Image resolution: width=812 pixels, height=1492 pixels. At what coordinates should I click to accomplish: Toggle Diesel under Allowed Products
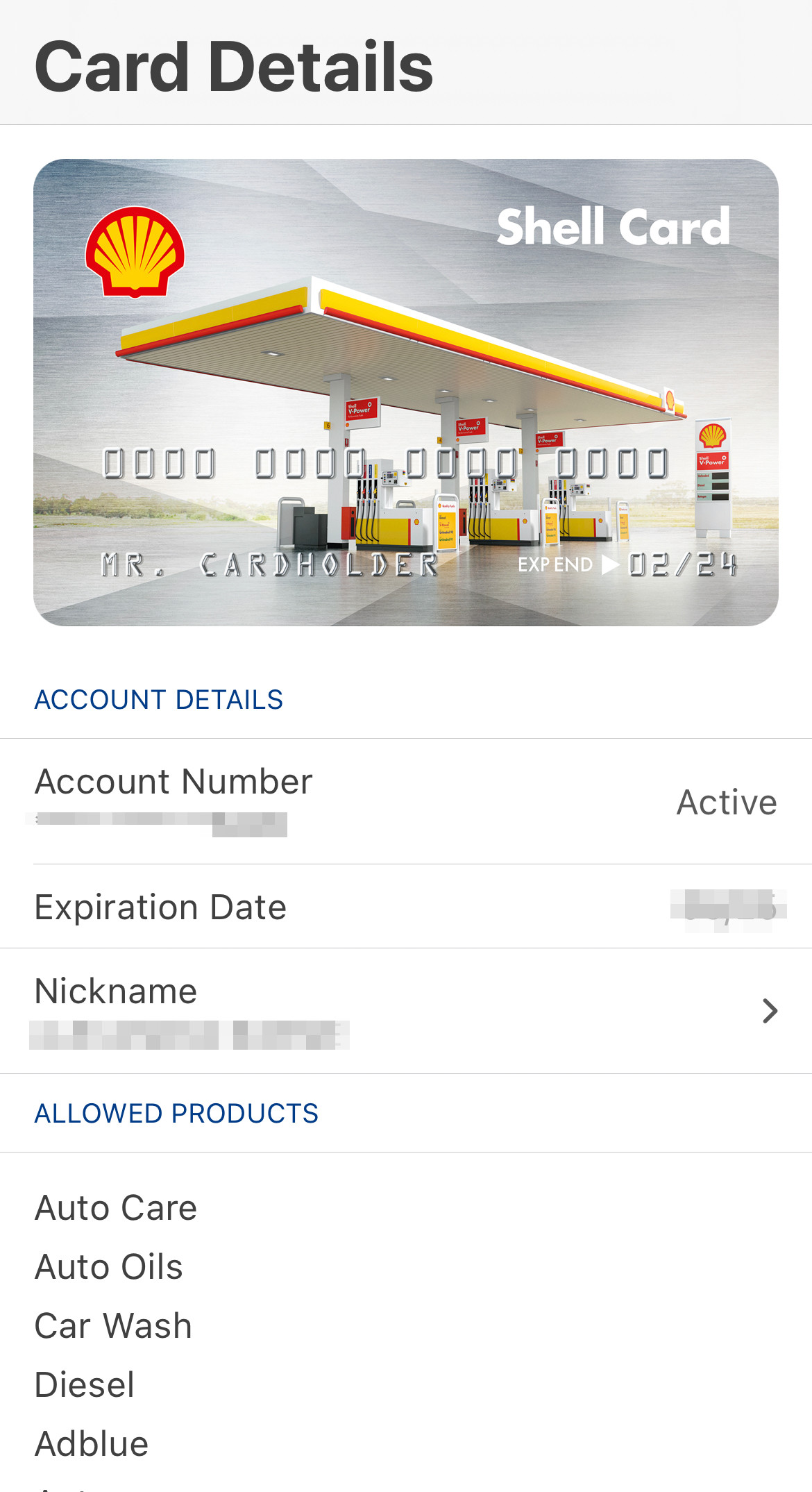pos(84,1384)
